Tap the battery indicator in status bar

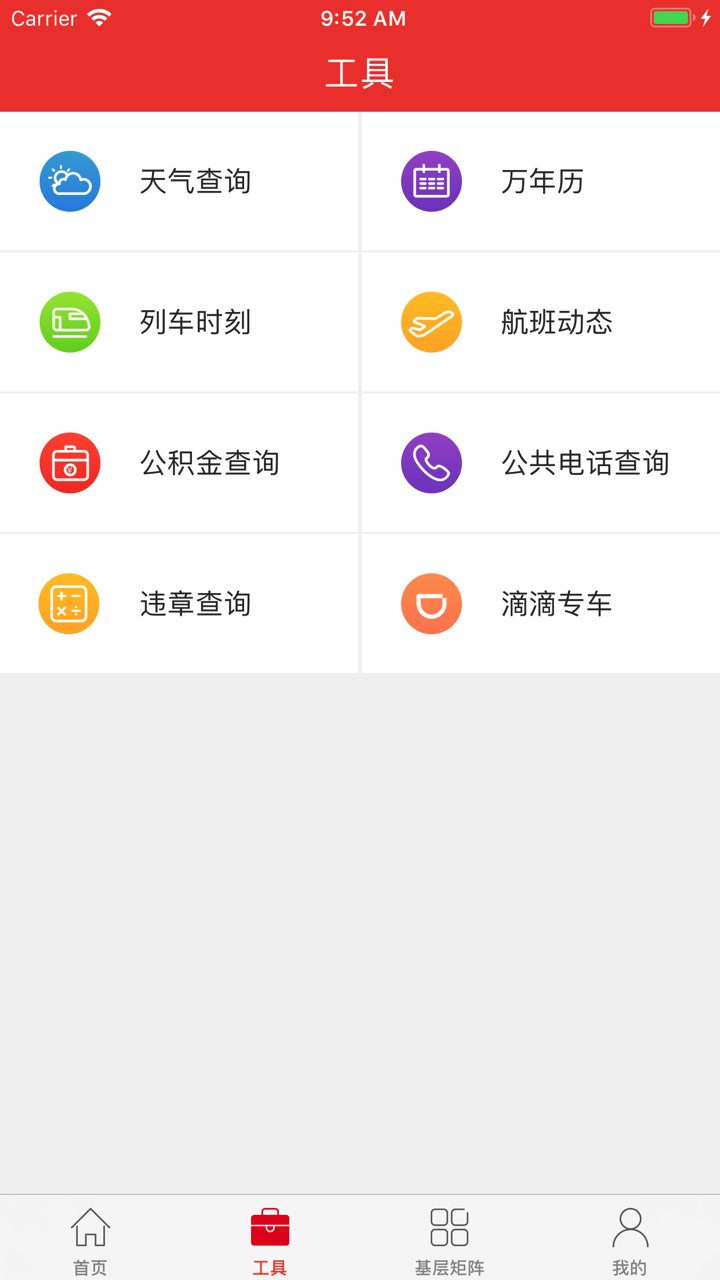(670, 16)
